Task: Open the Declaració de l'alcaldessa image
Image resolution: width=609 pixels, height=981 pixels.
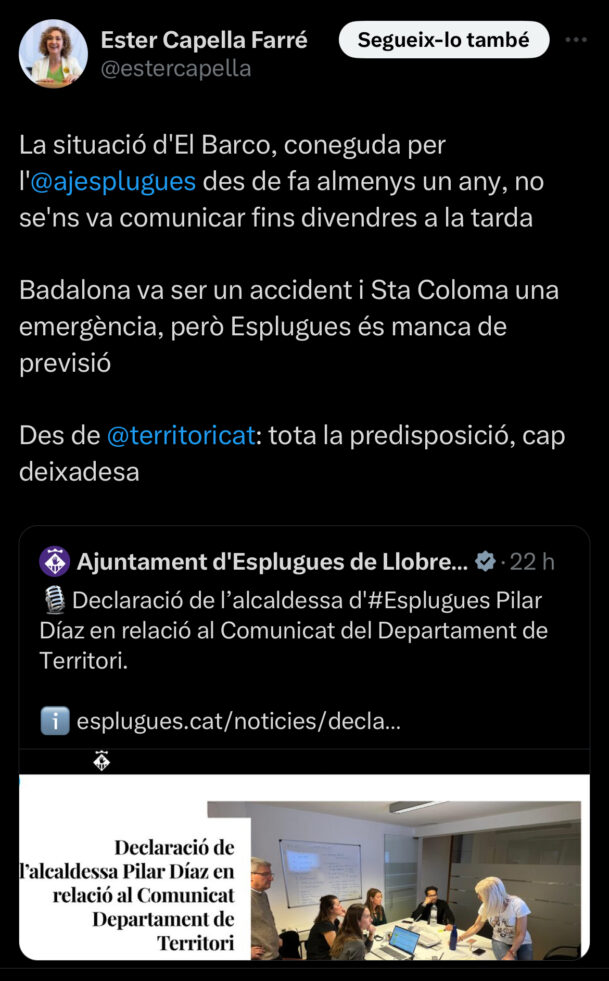Action: [304, 866]
